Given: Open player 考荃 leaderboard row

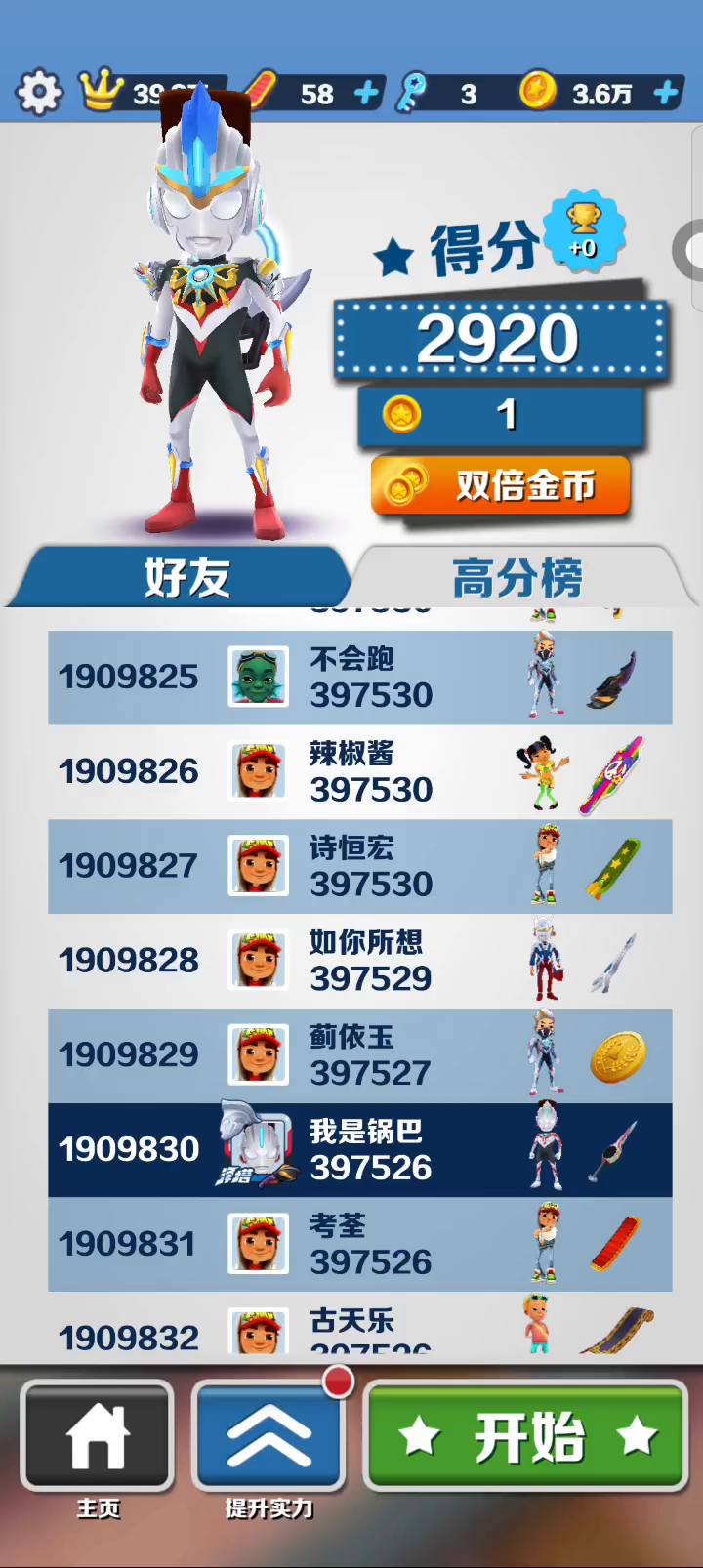Looking at the screenshot, I should [x=359, y=1244].
